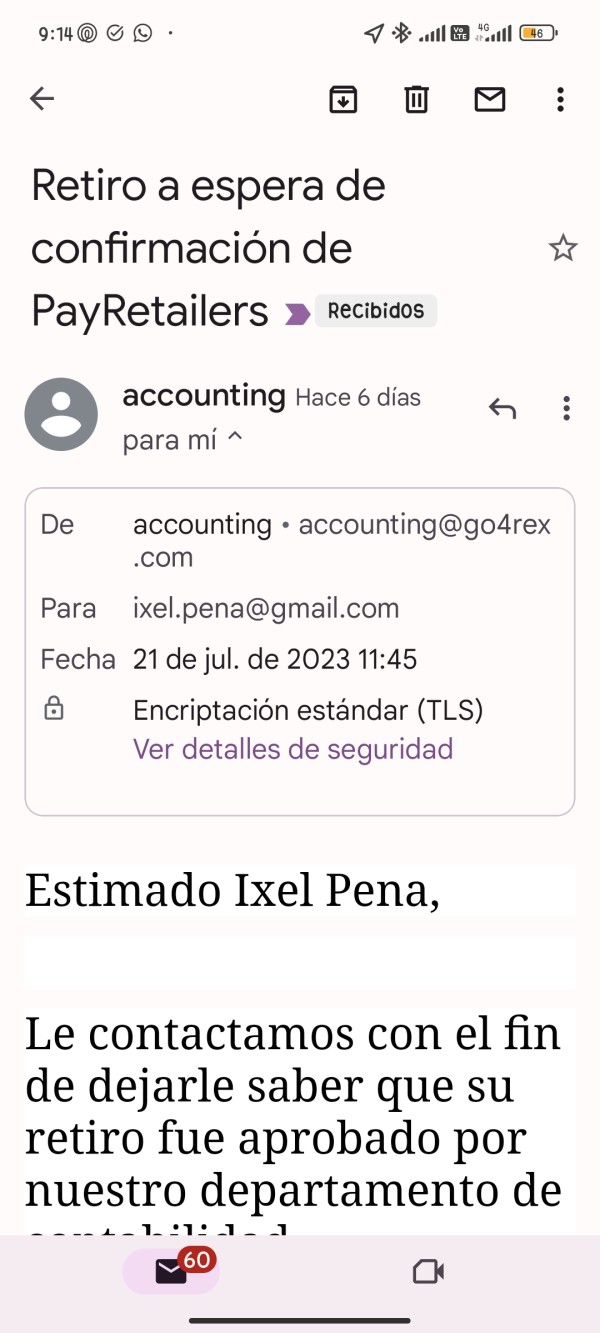This screenshot has height=1333, width=600.
Task: Delete this email with the trash icon
Action: coord(416,98)
